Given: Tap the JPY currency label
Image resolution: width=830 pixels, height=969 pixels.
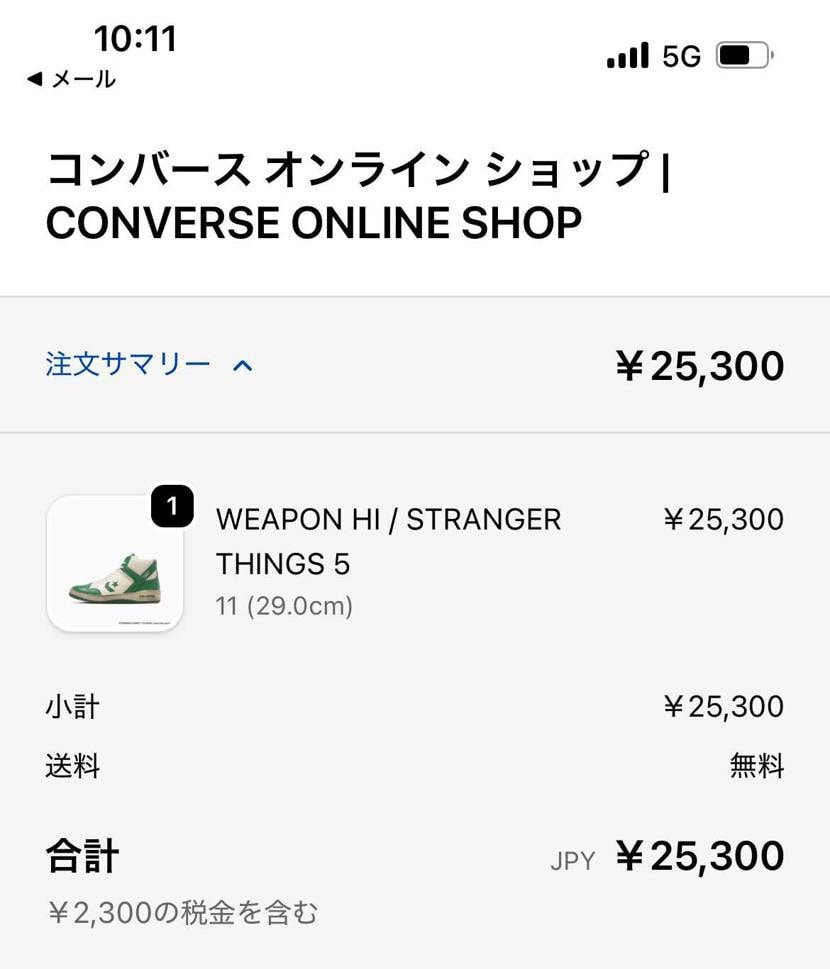Looking at the screenshot, I should pyautogui.click(x=572, y=857).
